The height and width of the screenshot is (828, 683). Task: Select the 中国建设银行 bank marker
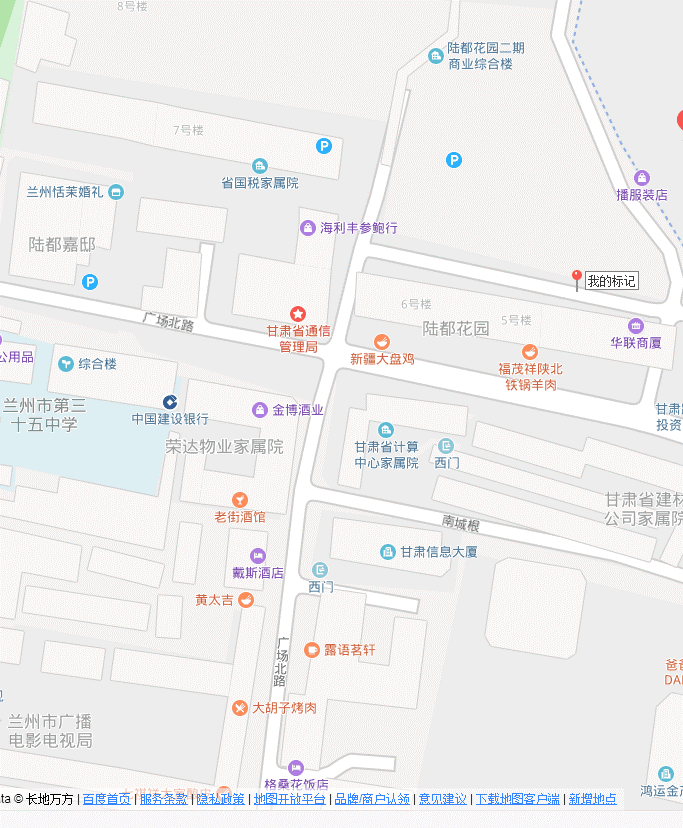click(x=170, y=402)
